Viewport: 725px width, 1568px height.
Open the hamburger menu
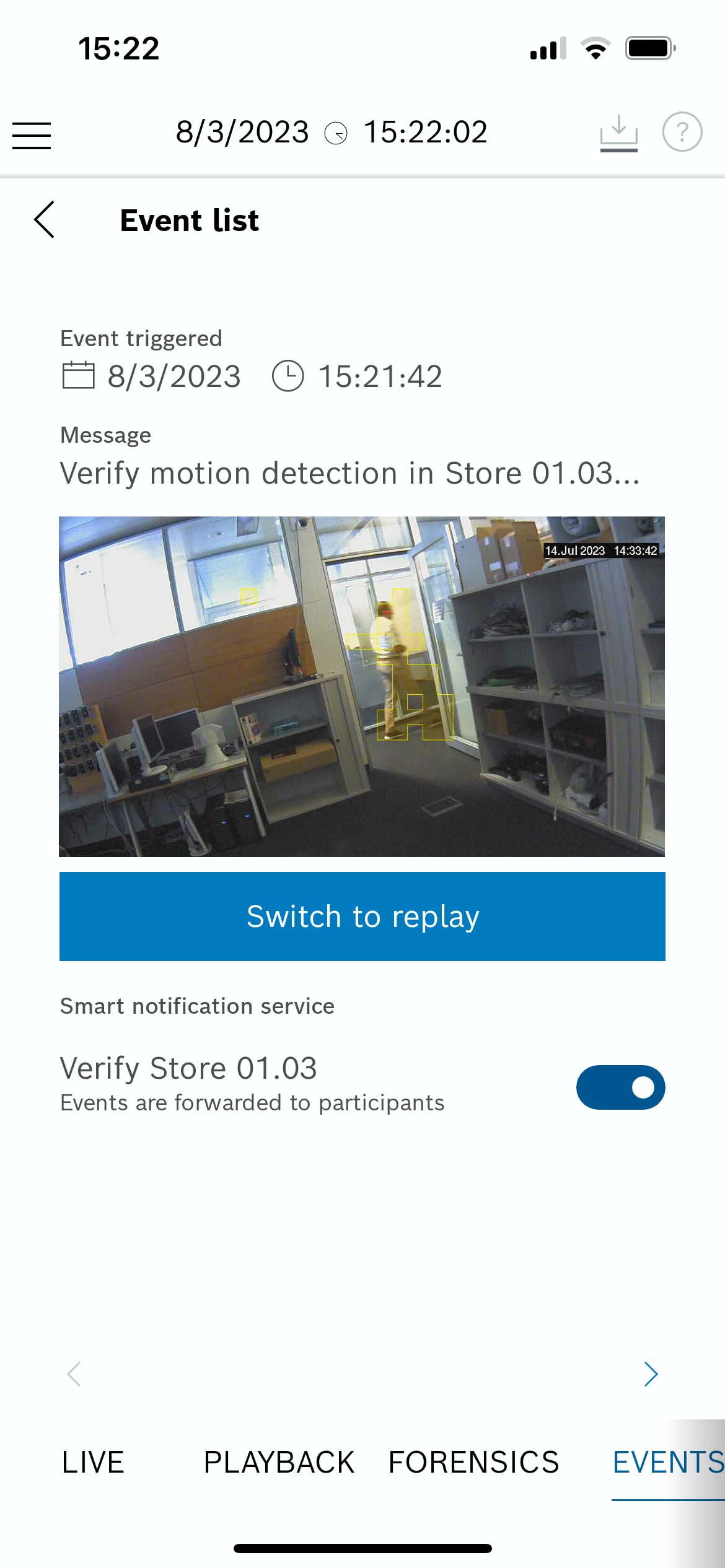32,135
